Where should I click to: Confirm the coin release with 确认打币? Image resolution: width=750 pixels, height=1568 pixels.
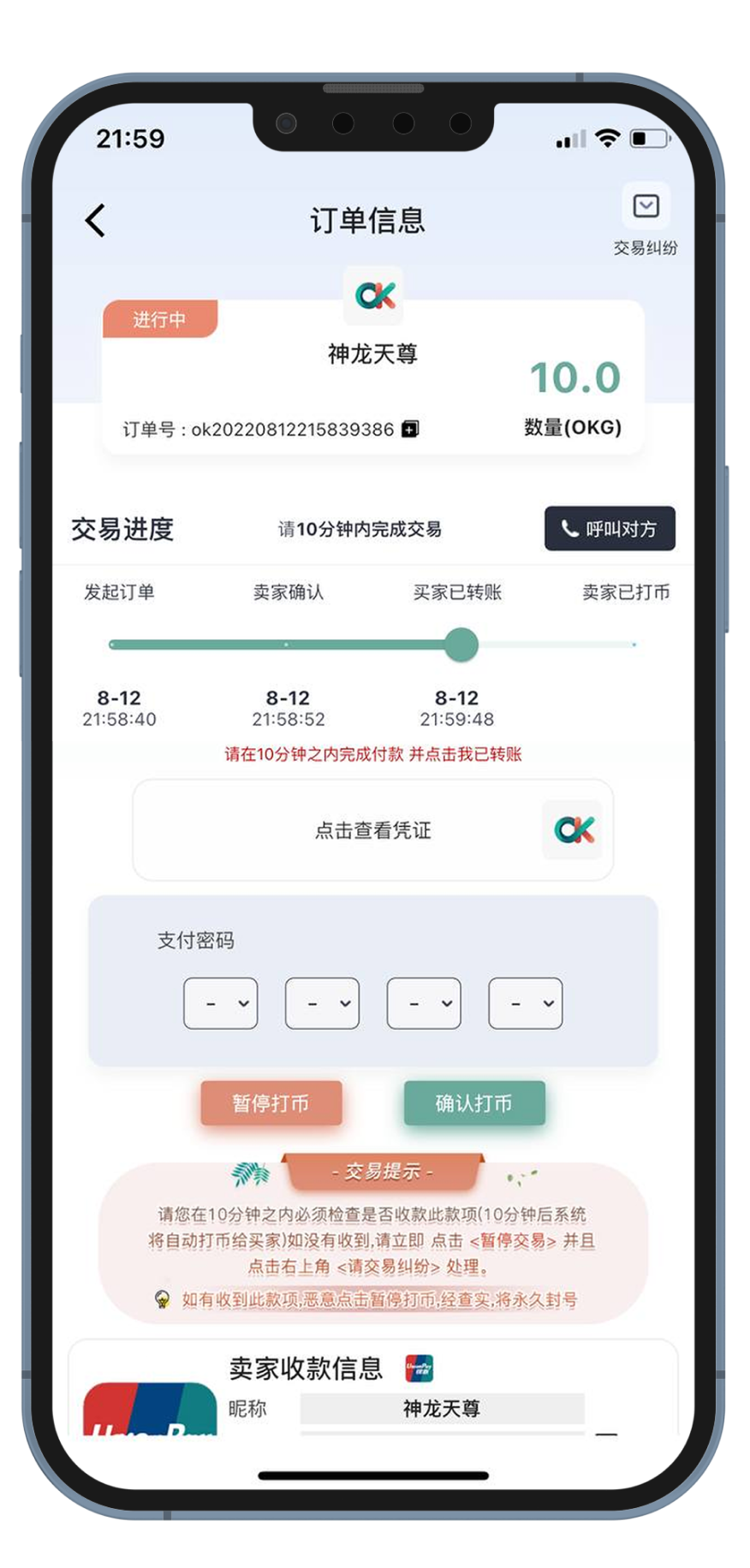tap(474, 1103)
